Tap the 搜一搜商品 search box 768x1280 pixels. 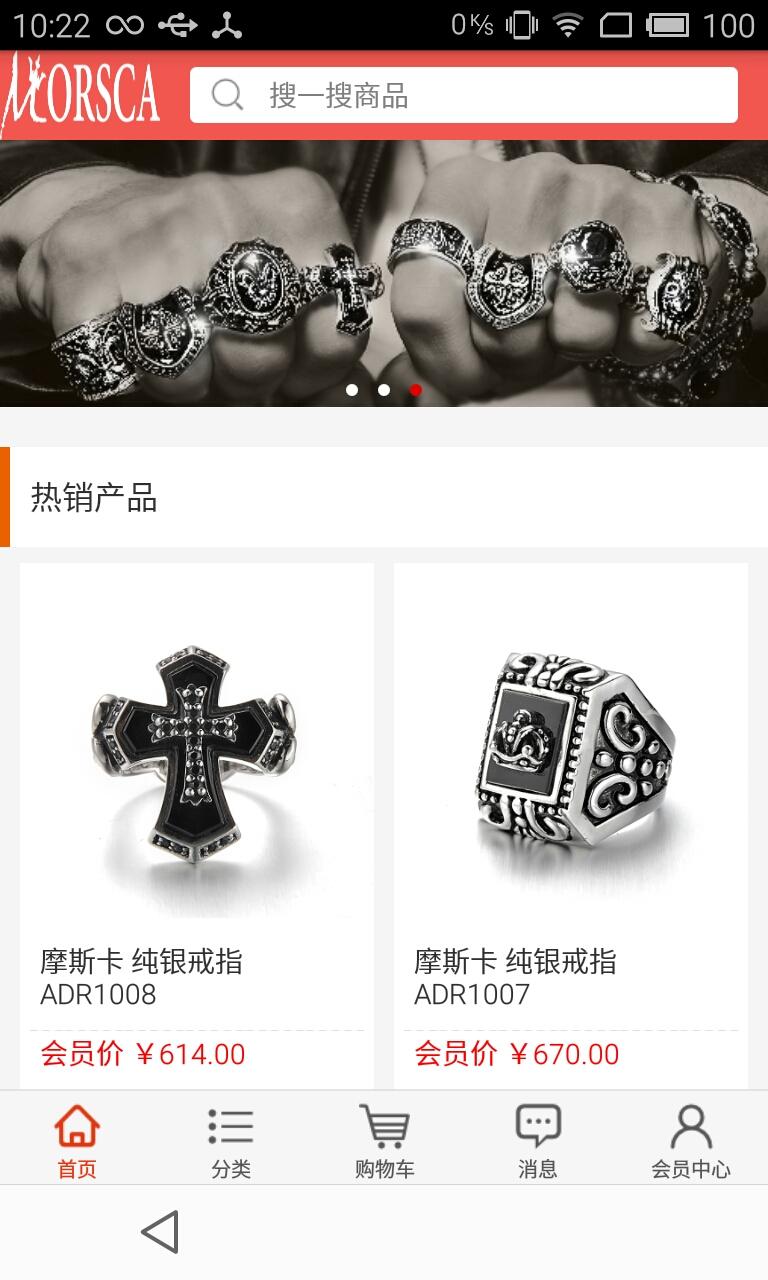click(x=463, y=96)
